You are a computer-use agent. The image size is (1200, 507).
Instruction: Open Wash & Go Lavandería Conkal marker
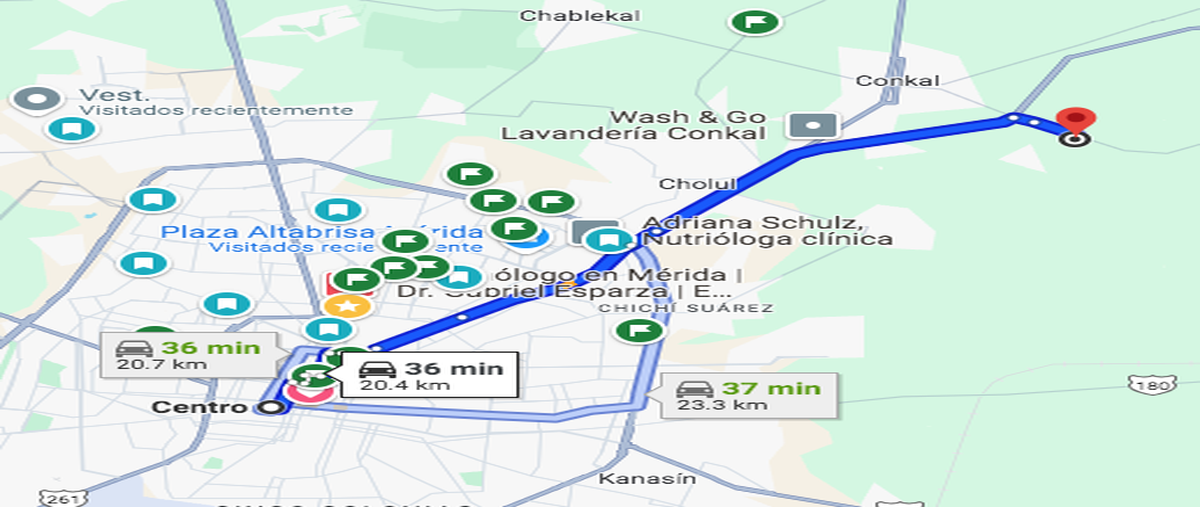click(813, 126)
